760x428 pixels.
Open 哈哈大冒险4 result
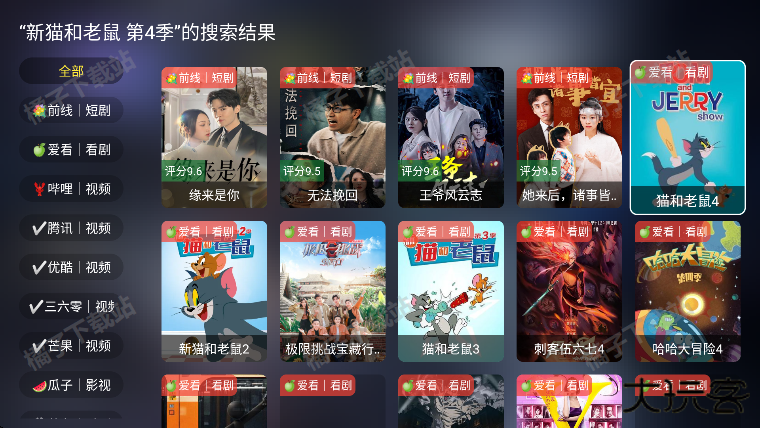tap(687, 291)
